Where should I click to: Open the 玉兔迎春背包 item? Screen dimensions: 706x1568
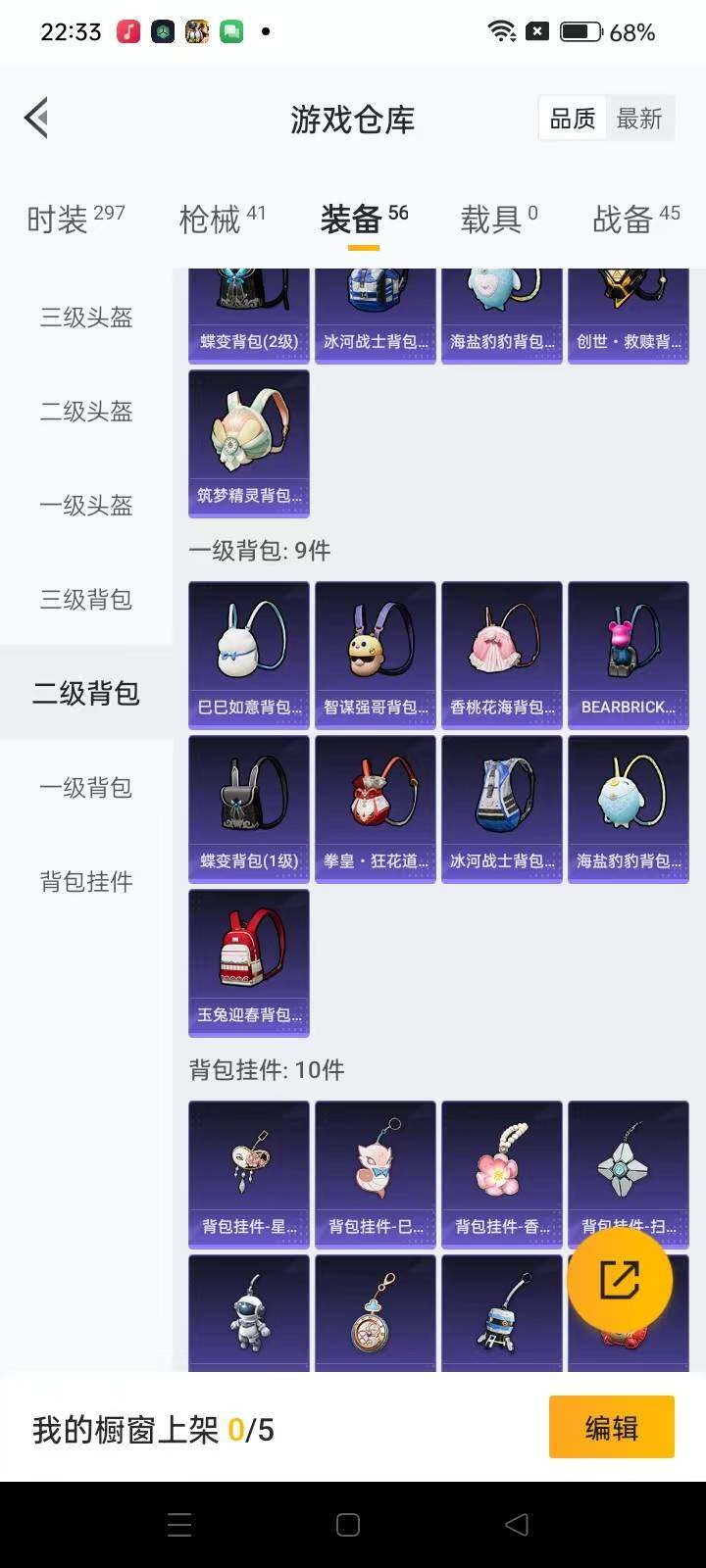[x=249, y=962]
